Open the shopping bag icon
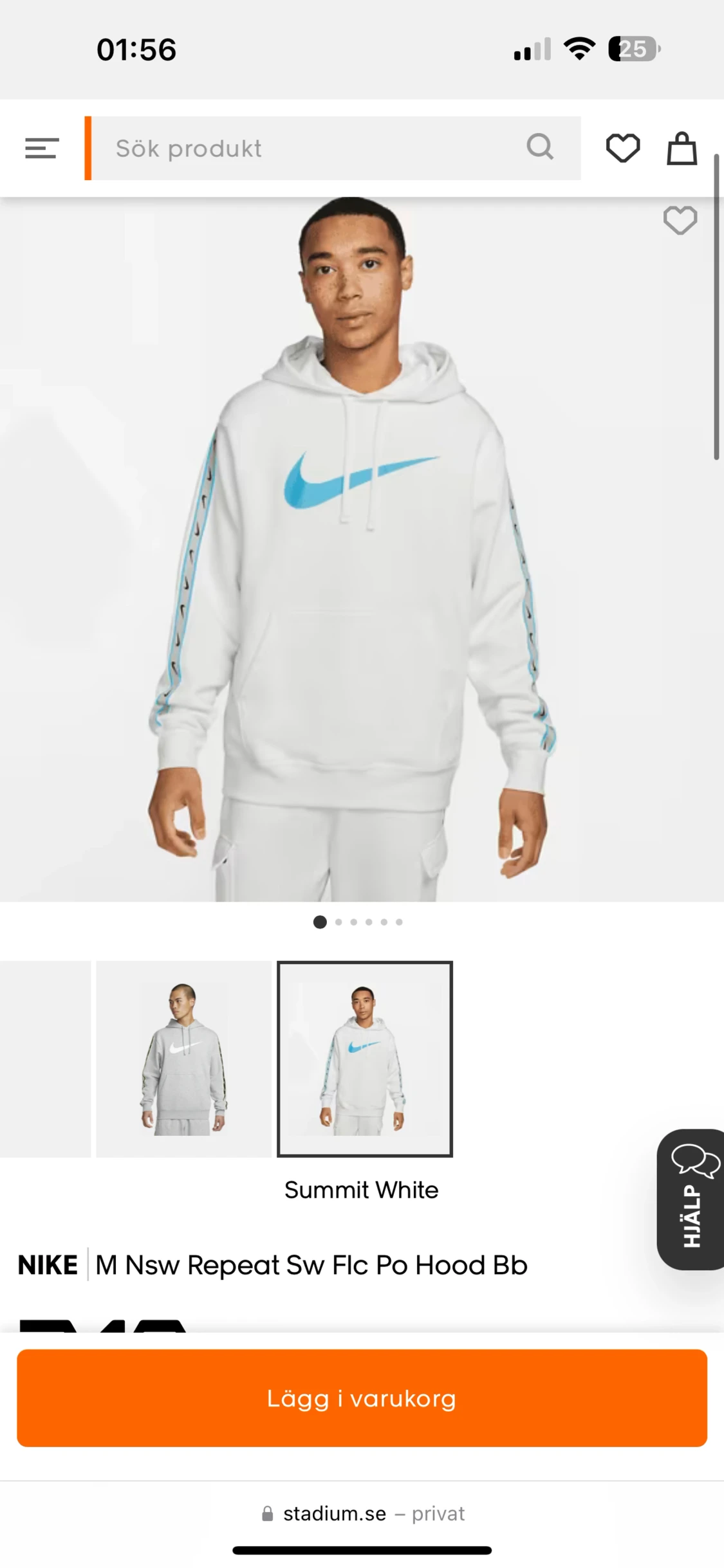Viewport: 724px width, 1568px height. tap(681, 148)
